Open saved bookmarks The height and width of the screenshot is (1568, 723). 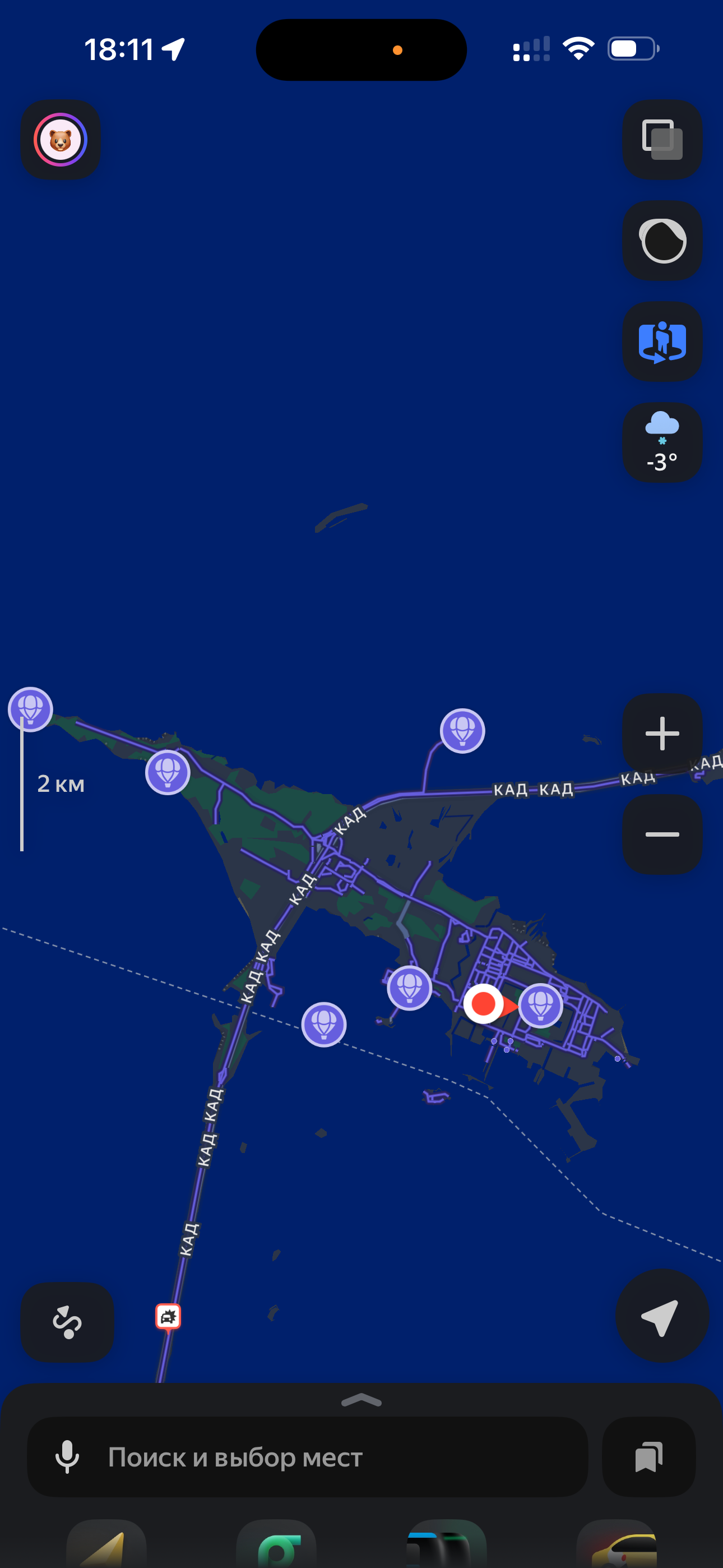(x=648, y=1456)
